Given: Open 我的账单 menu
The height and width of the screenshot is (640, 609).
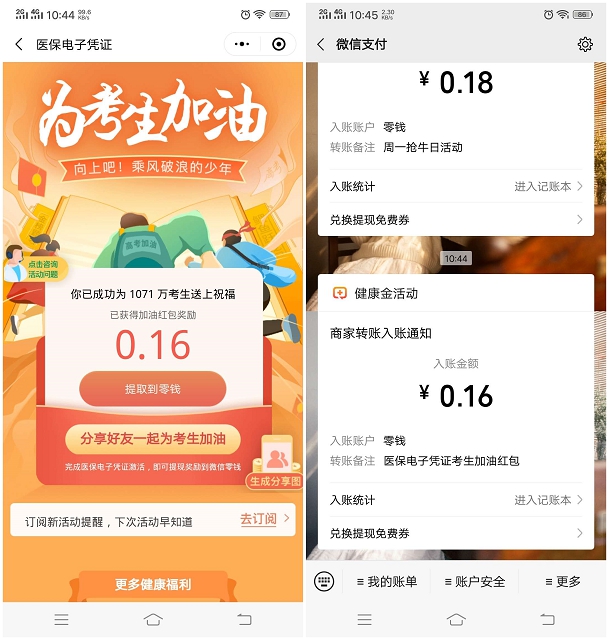Looking at the screenshot, I should pyautogui.click(x=386, y=582).
